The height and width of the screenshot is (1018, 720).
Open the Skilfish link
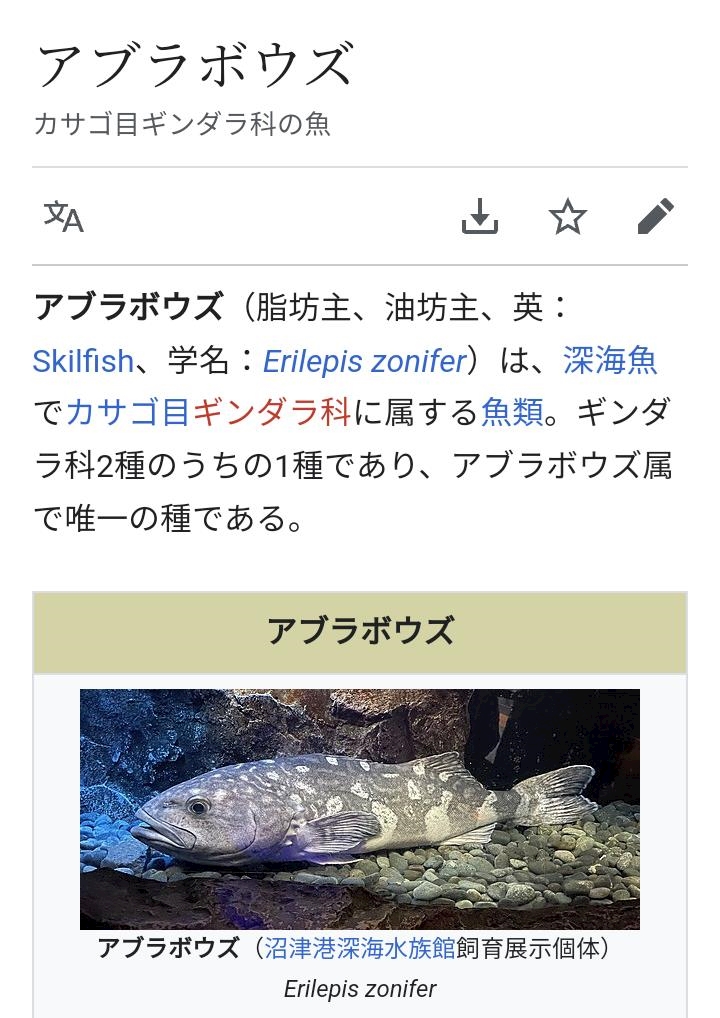click(83, 360)
